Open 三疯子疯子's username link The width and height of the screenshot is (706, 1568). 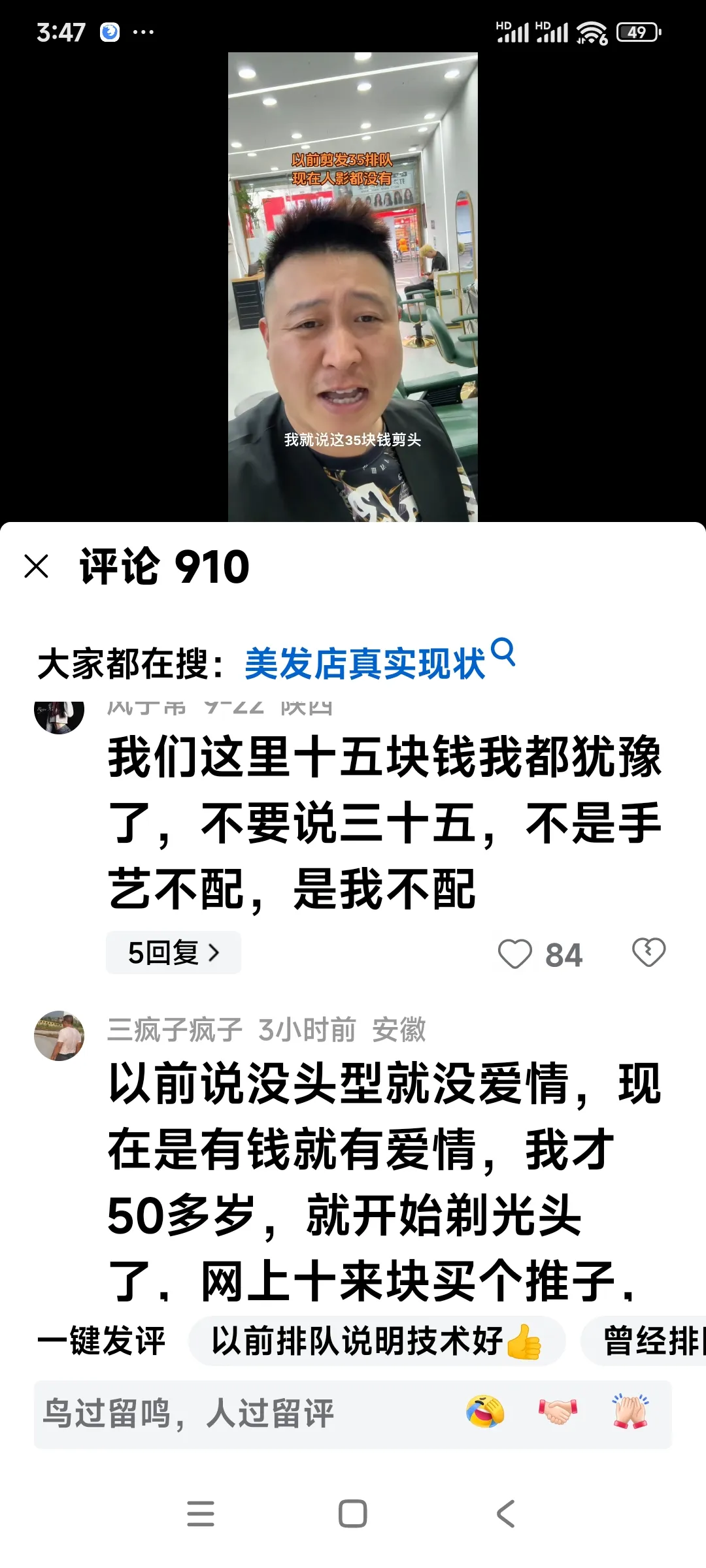click(175, 1030)
